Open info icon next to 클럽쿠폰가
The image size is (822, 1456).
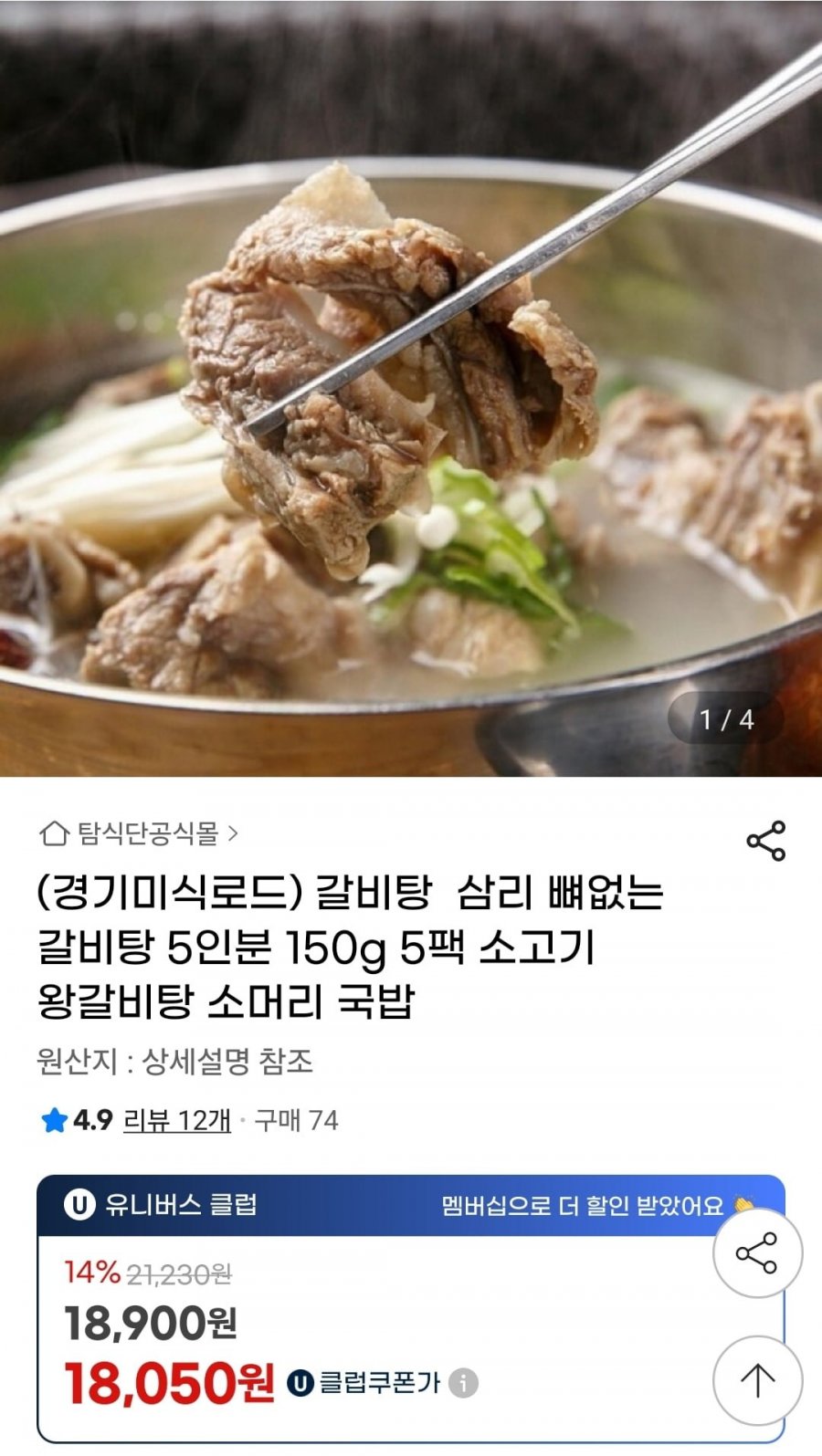pos(463,1384)
